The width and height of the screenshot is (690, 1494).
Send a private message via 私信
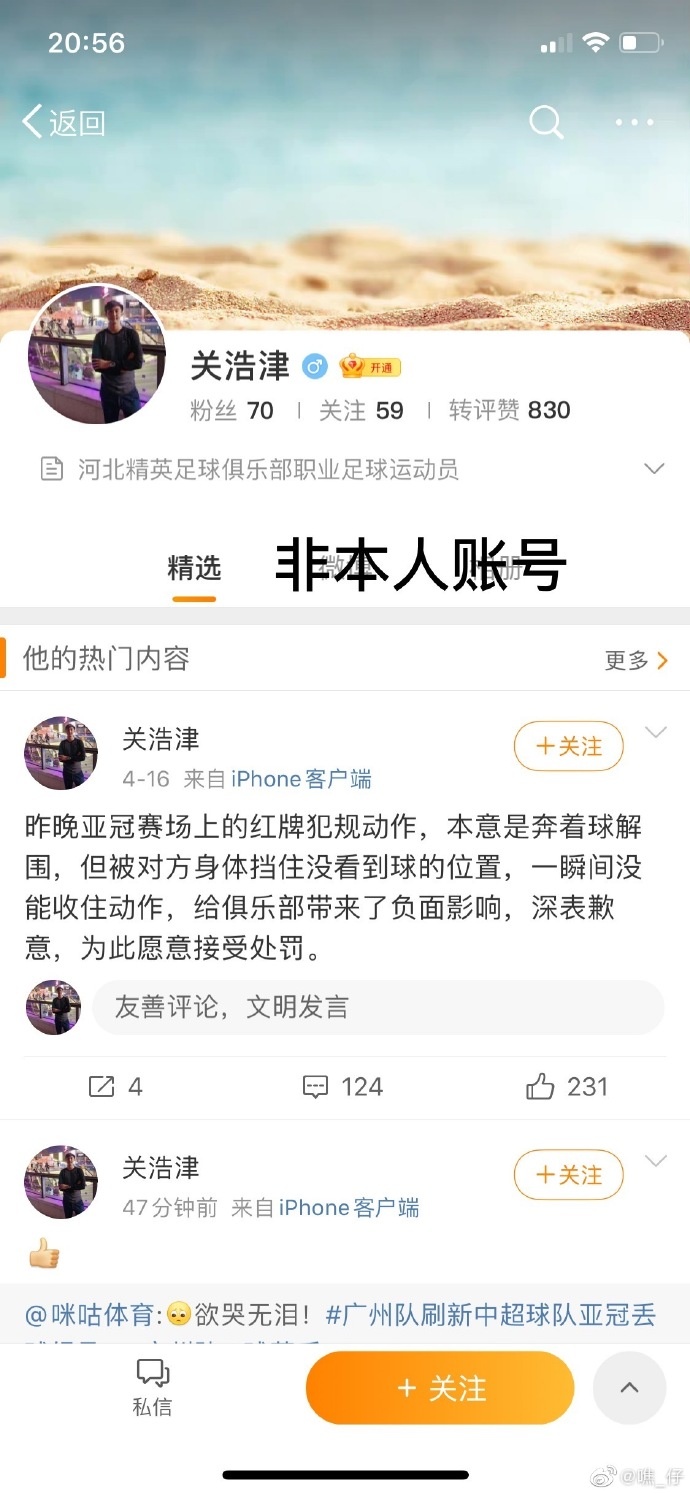click(x=152, y=1387)
